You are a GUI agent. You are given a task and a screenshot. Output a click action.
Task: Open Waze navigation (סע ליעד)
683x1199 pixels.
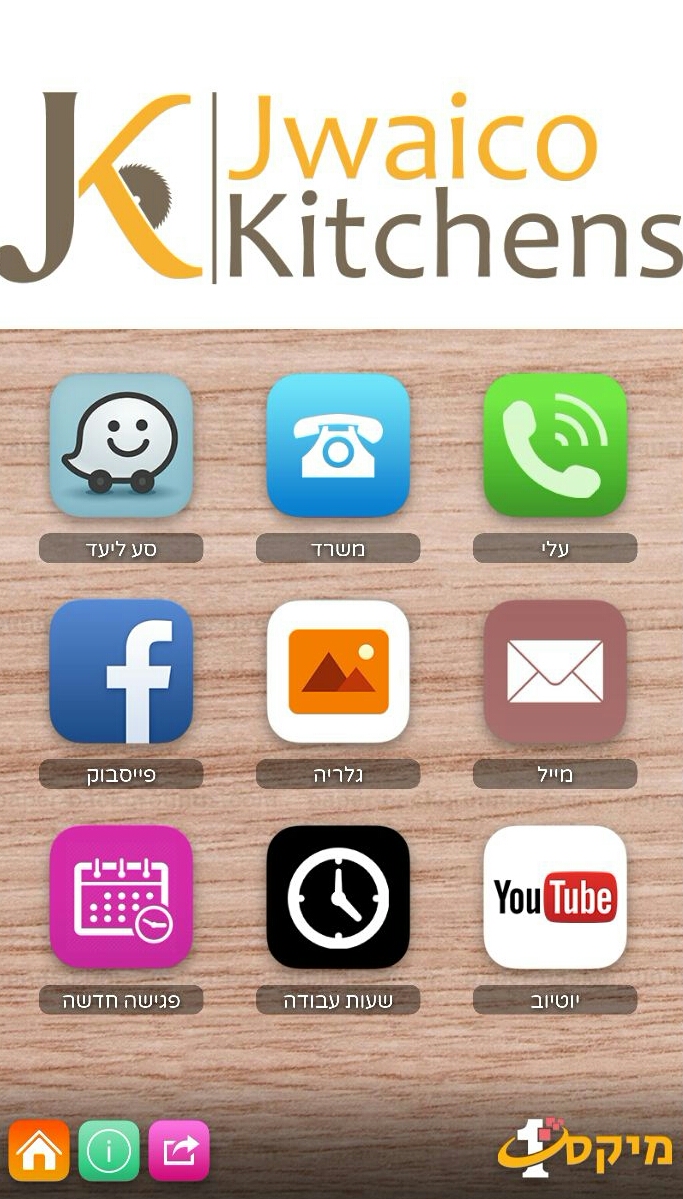121,445
